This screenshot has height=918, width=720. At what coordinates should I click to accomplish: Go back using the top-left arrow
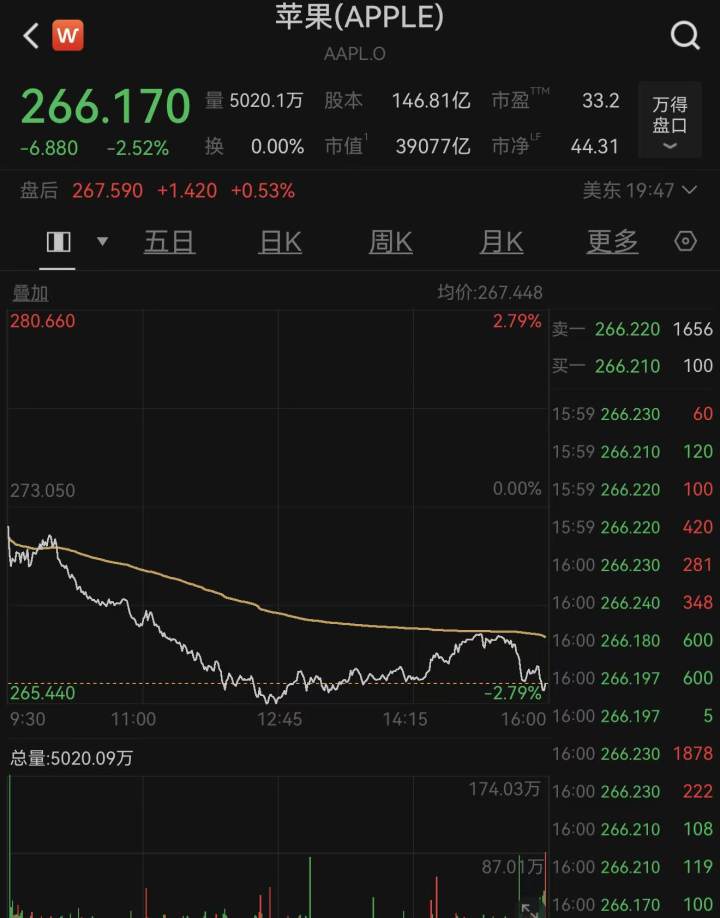point(30,36)
